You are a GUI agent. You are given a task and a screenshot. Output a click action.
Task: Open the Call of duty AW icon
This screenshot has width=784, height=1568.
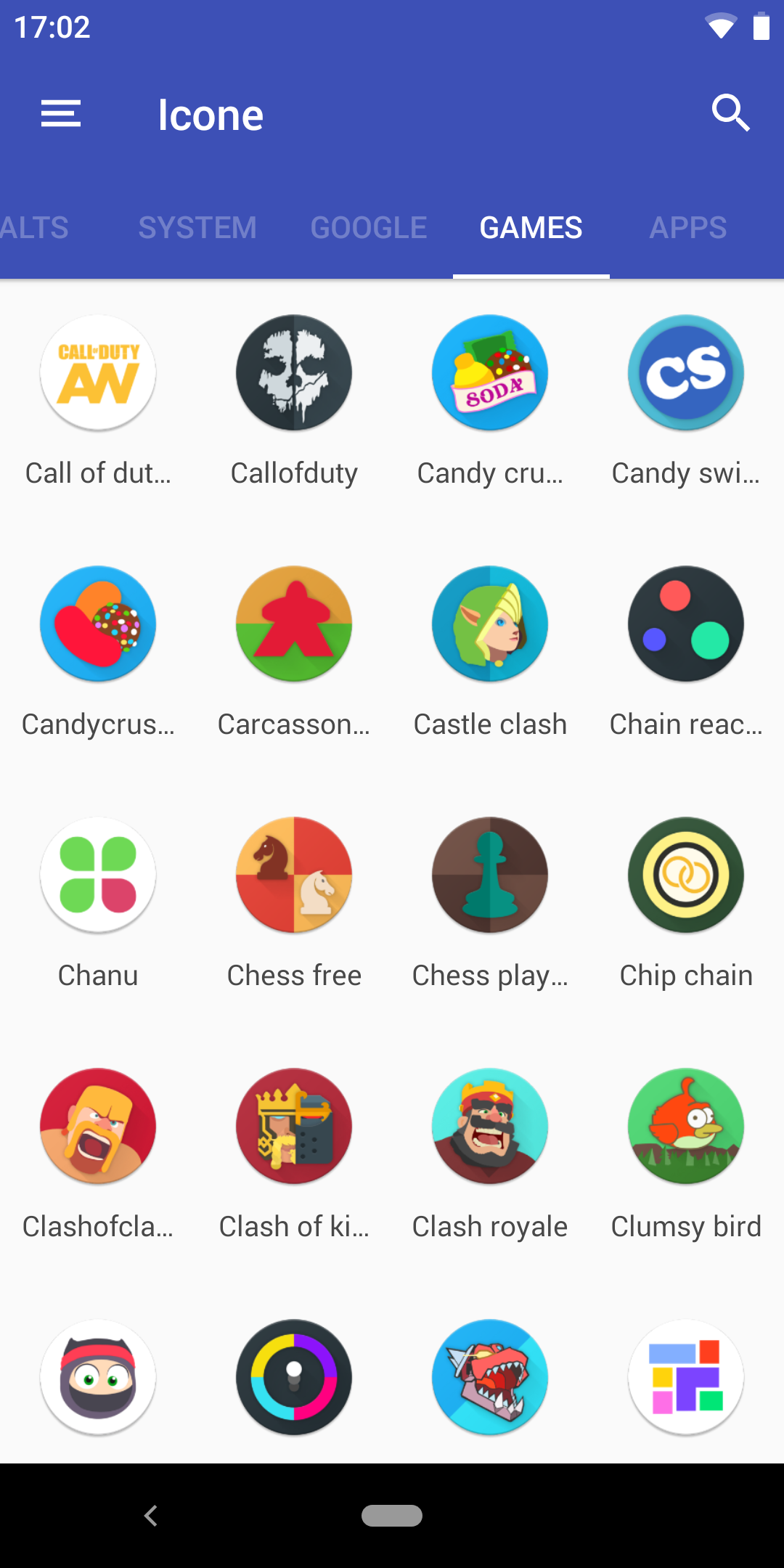98,372
